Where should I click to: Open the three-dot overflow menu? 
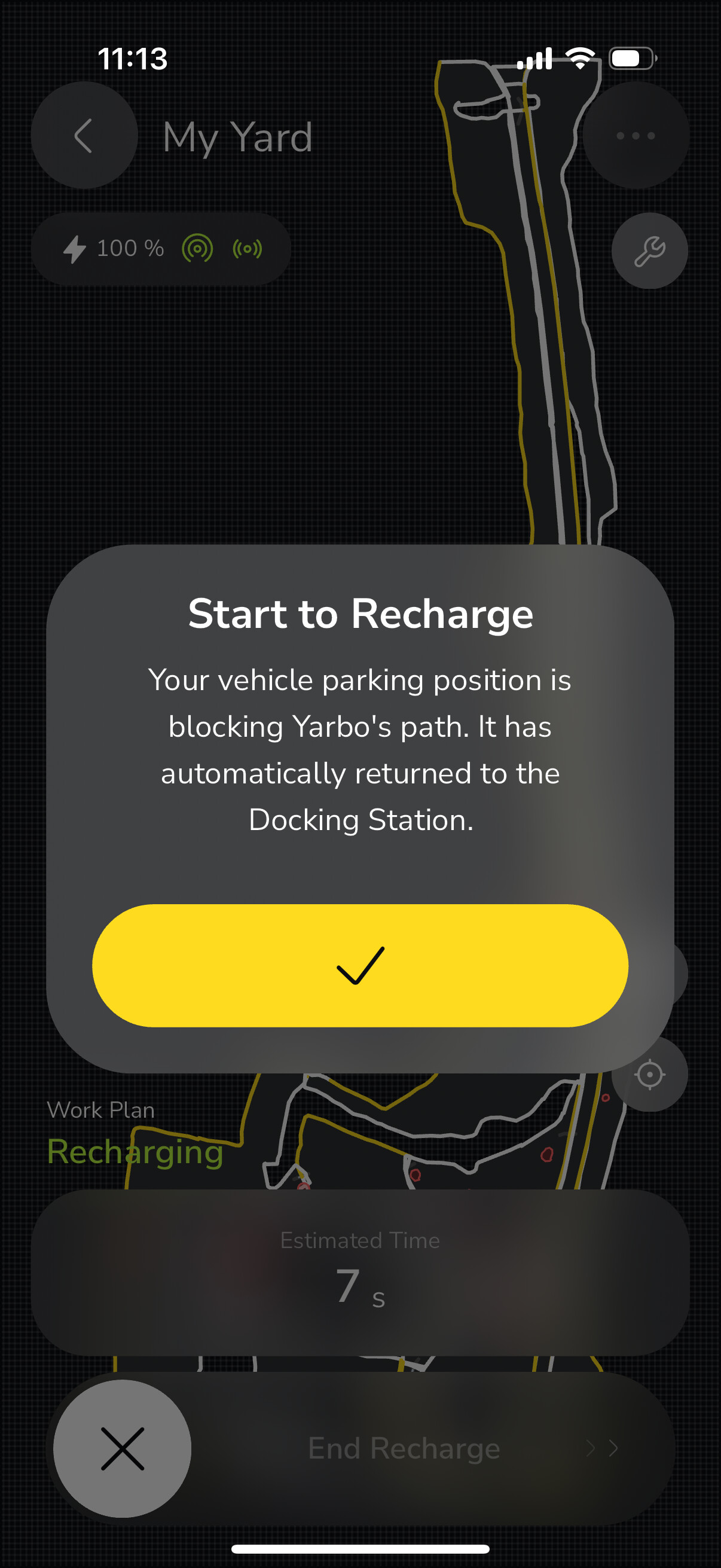pyautogui.click(x=636, y=135)
